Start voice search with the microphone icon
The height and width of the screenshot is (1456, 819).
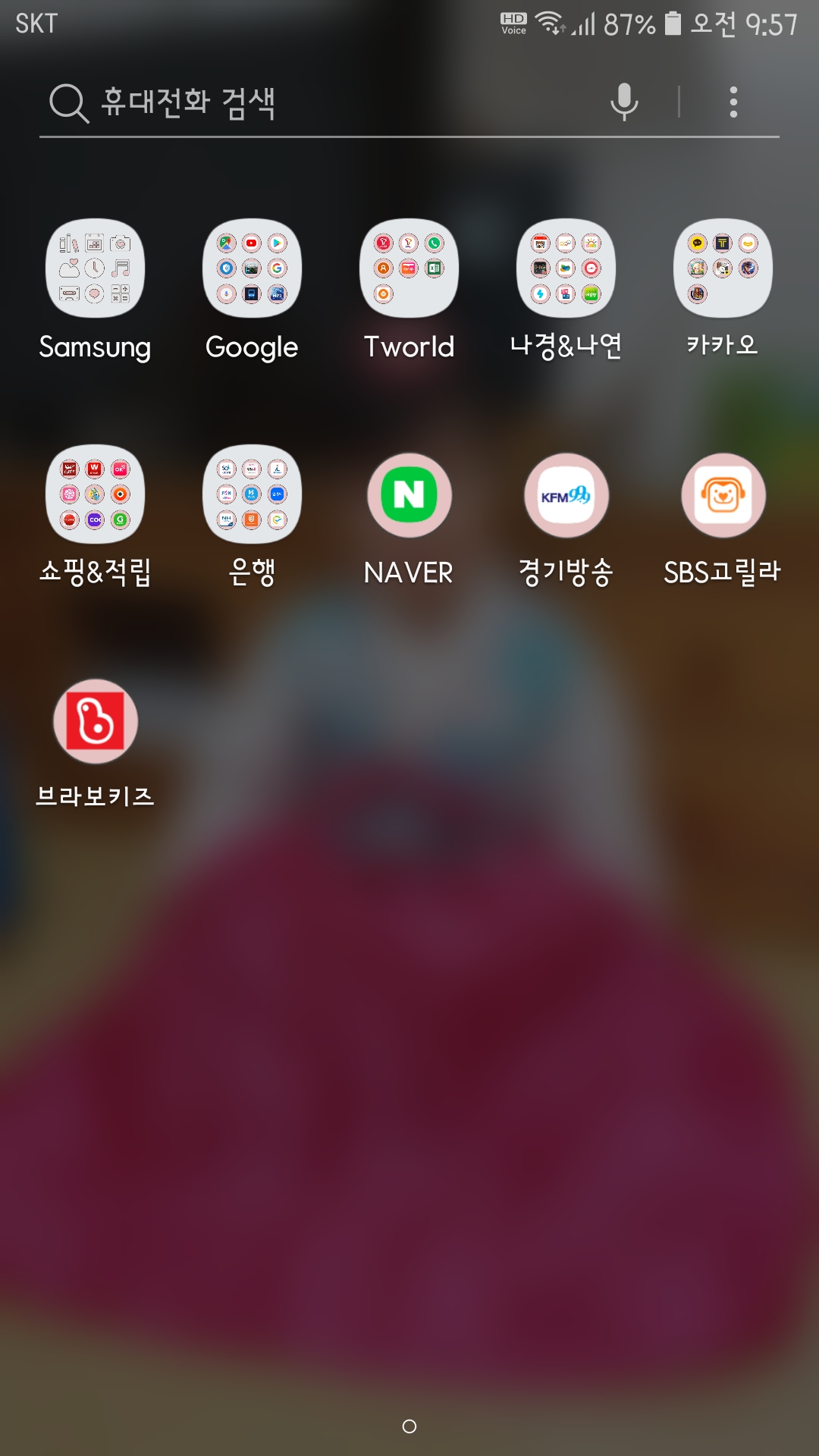point(624,102)
